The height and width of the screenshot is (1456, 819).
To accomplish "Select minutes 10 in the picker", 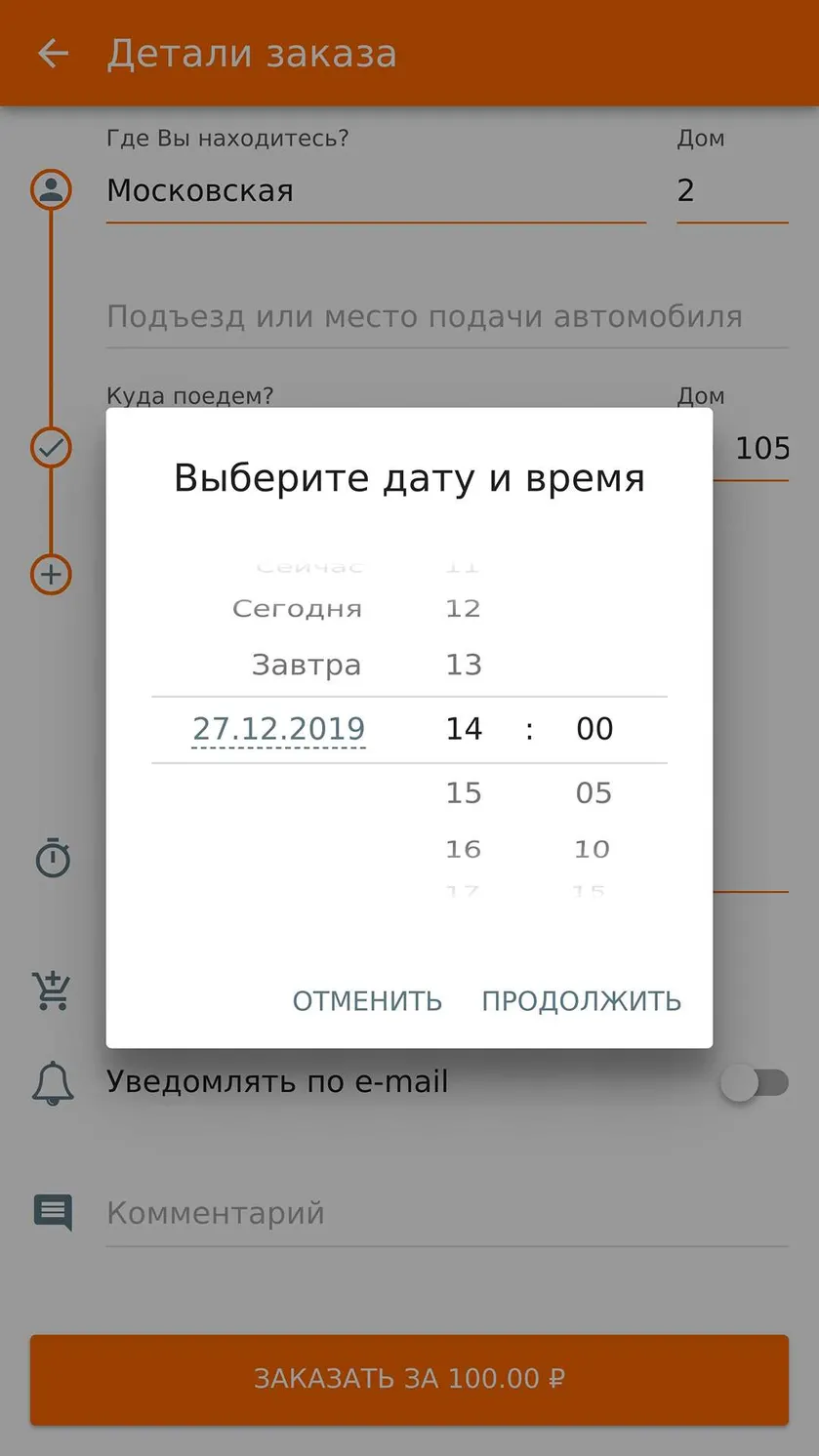I will pos(592,850).
